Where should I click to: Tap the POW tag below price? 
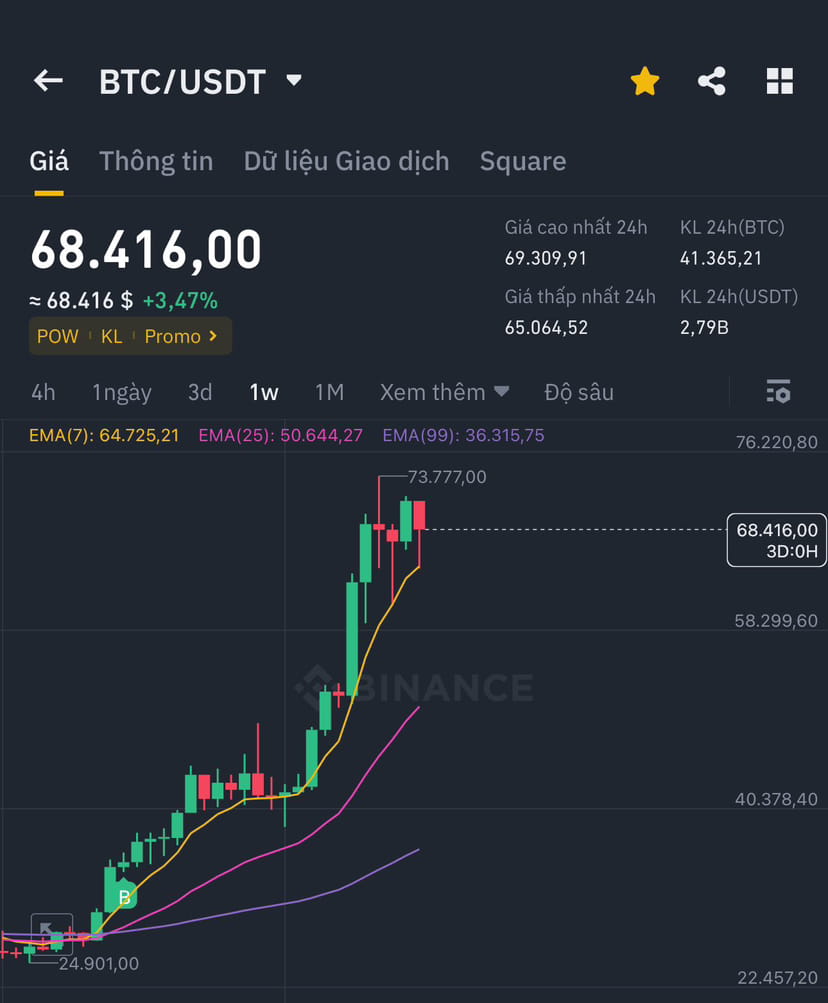(x=57, y=336)
